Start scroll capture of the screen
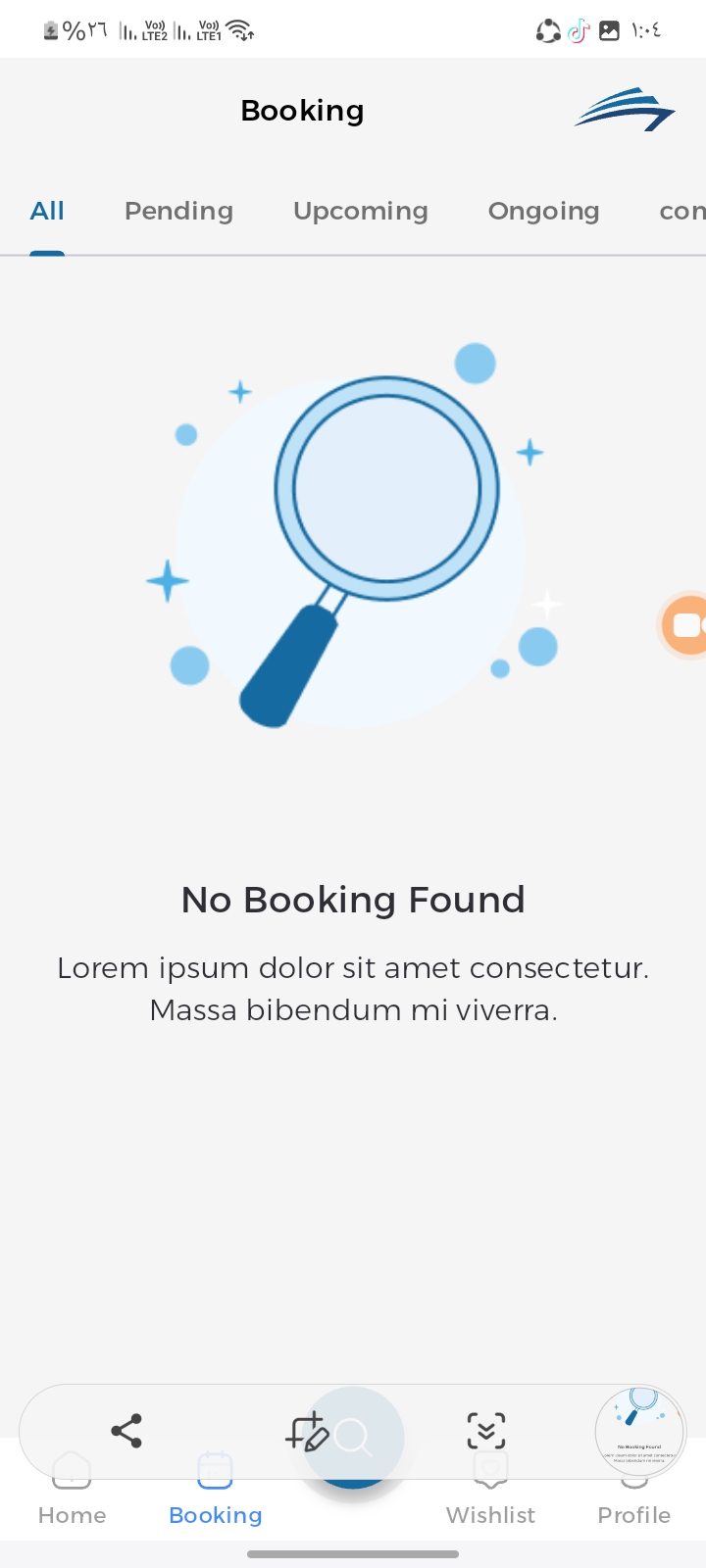The image size is (706, 1568). [x=486, y=1431]
